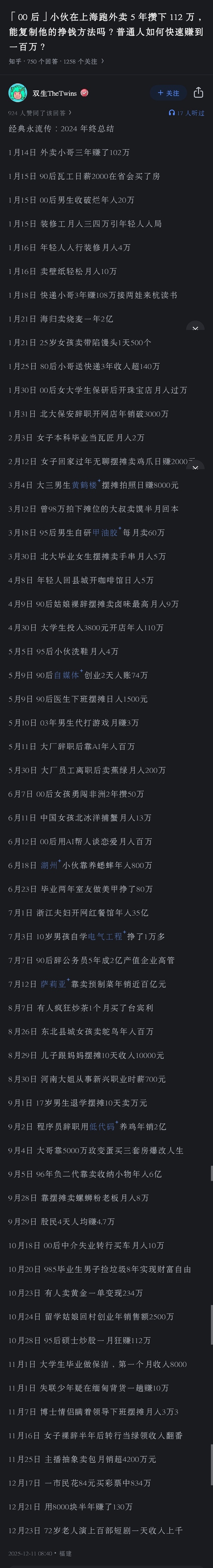Open the 甲油胶 keyword link
213x1568 pixels.
point(105,532)
